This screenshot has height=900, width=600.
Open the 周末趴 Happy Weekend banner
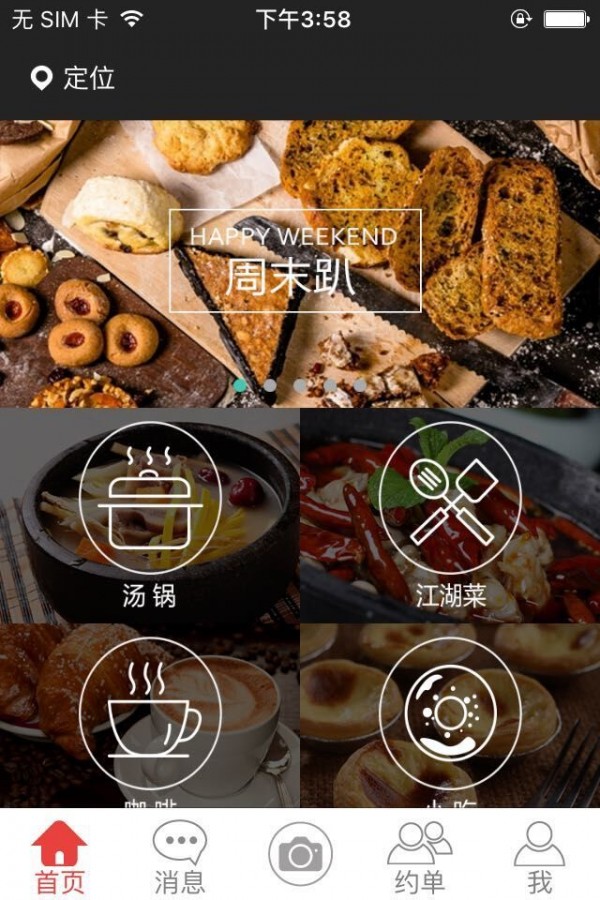pos(295,261)
